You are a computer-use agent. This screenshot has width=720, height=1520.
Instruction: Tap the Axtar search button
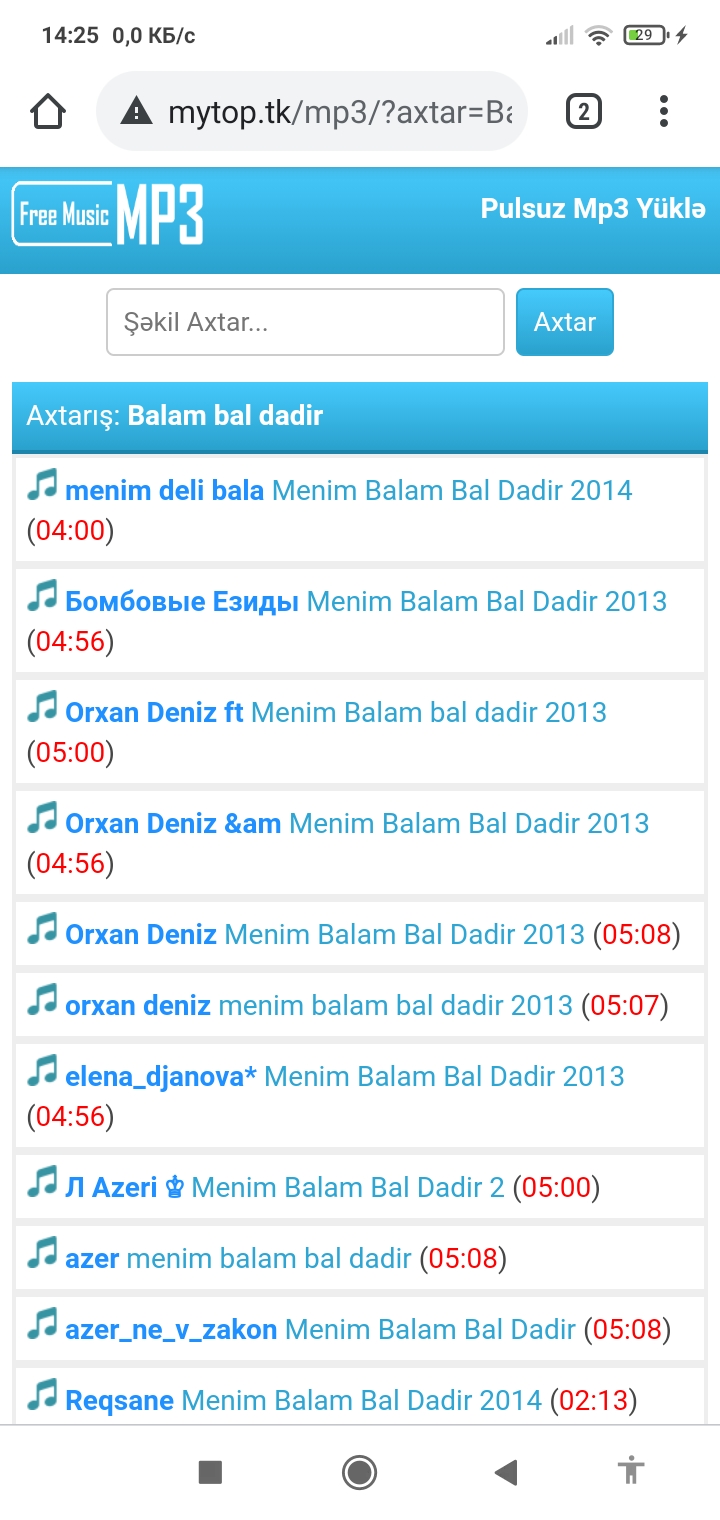coord(564,322)
